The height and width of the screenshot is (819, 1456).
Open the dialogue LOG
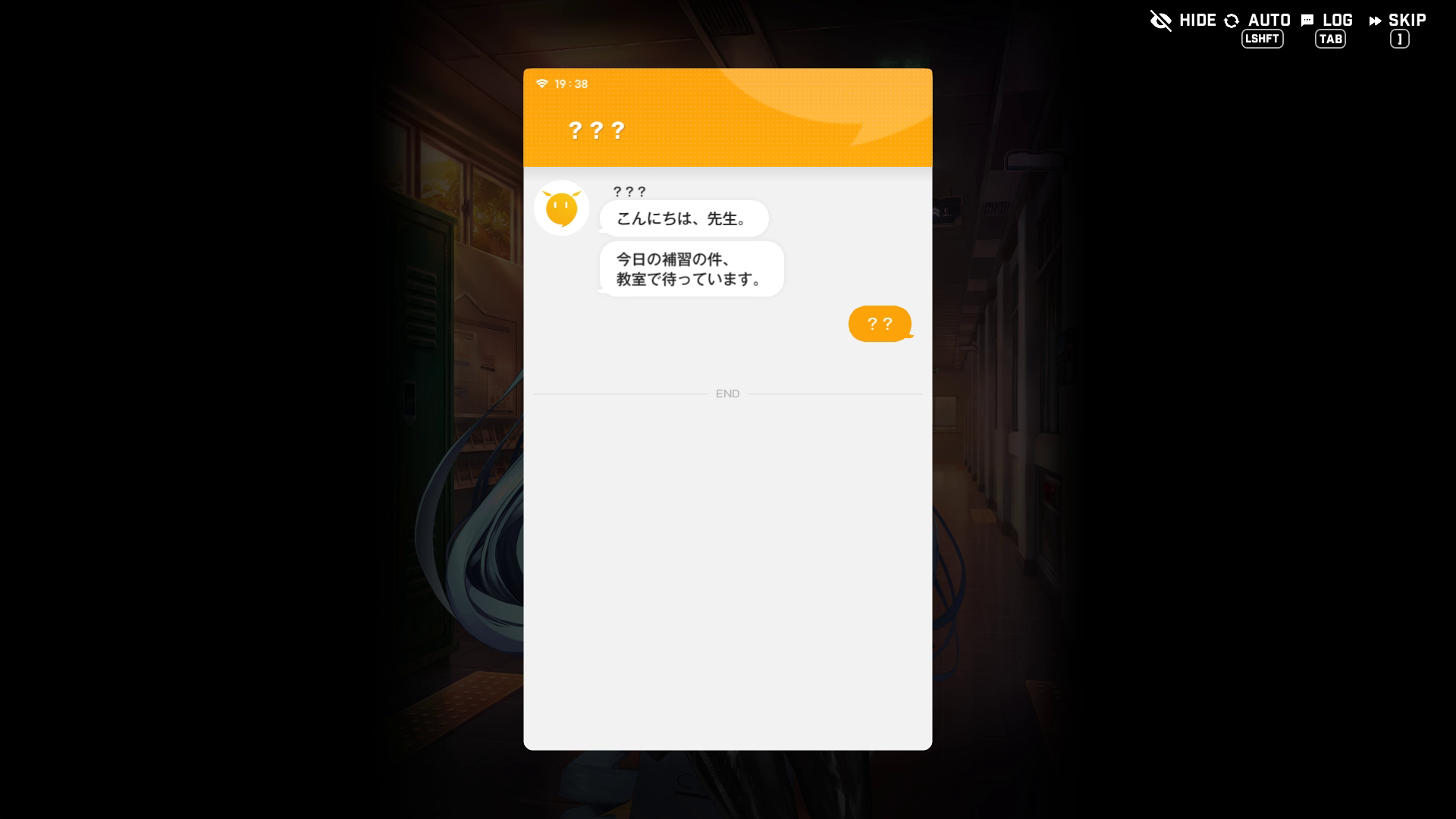tap(1327, 20)
